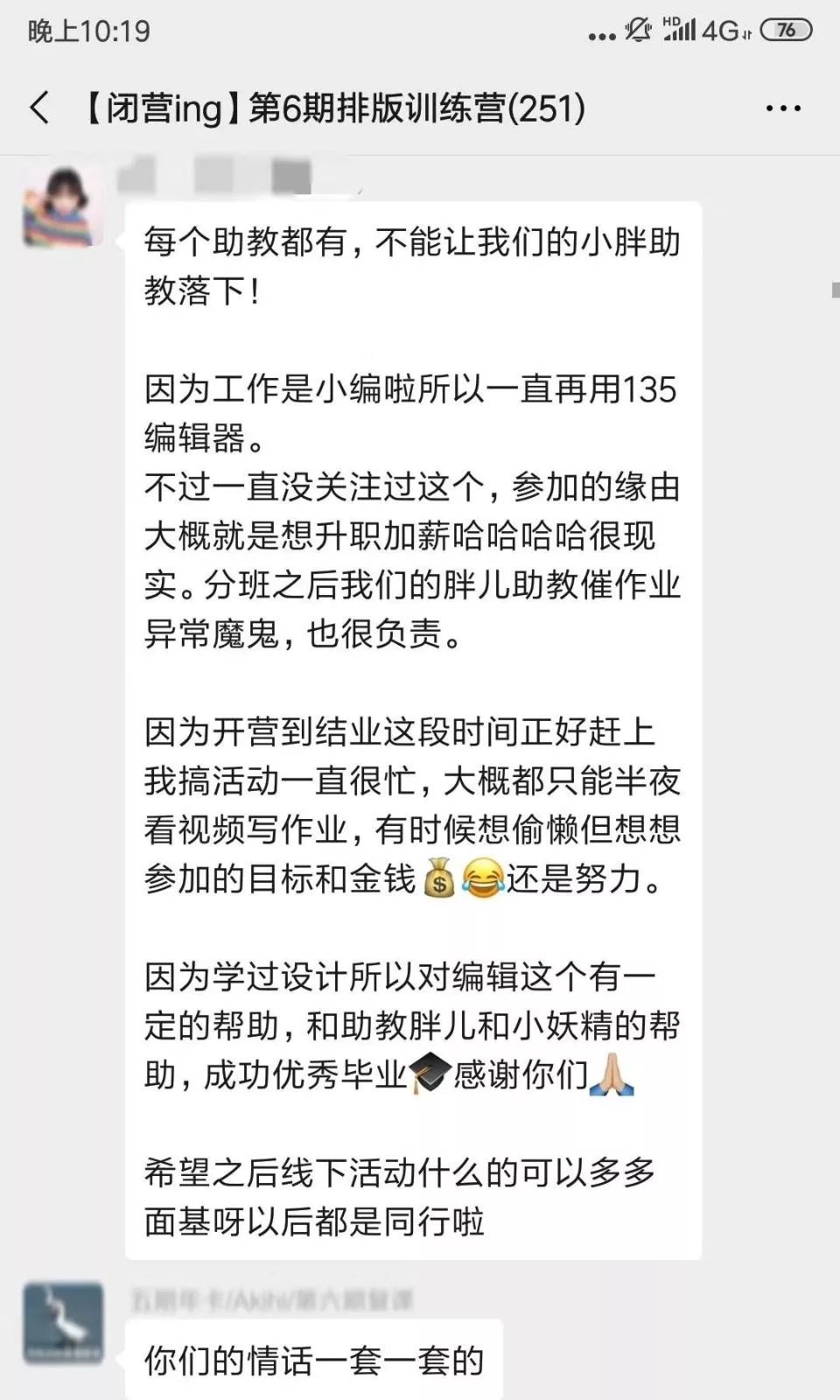Screen dimensions: 840x1400
Task: Open the group chat overflow menu
Action: click(x=782, y=108)
